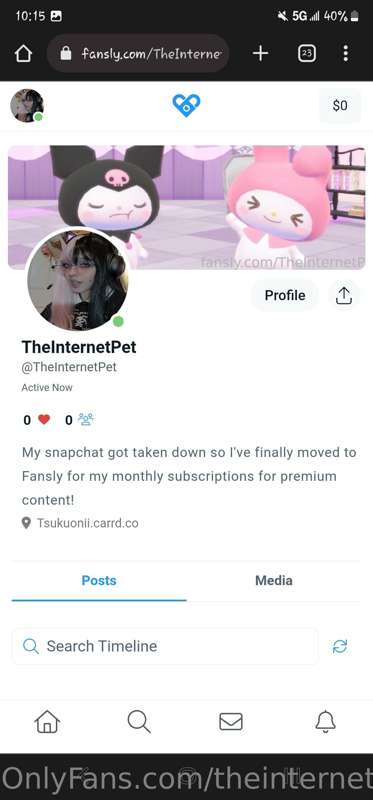Open the account avatar menu
The width and height of the screenshot is (373, 800).
click(x=27, y=106)
